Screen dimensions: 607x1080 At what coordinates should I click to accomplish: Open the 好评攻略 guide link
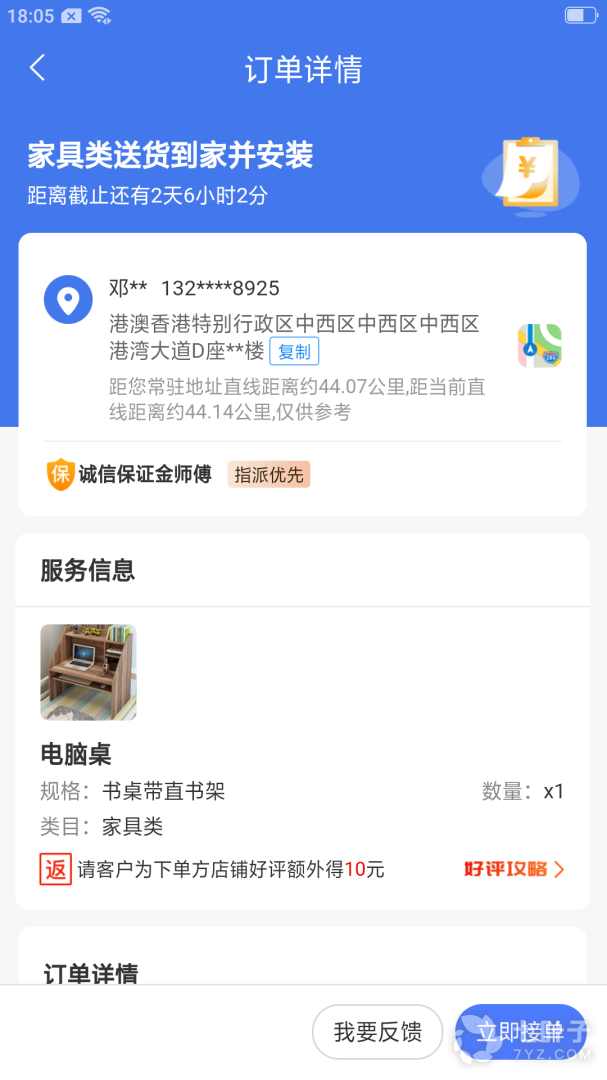[514, 869]
